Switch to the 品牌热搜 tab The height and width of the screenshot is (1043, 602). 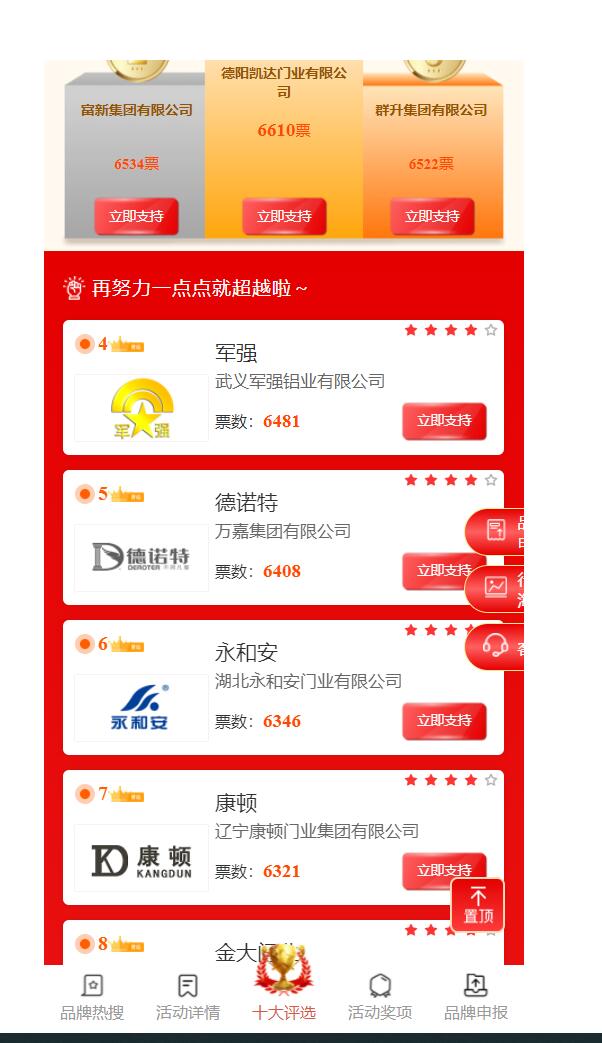[x=92, y=997]
